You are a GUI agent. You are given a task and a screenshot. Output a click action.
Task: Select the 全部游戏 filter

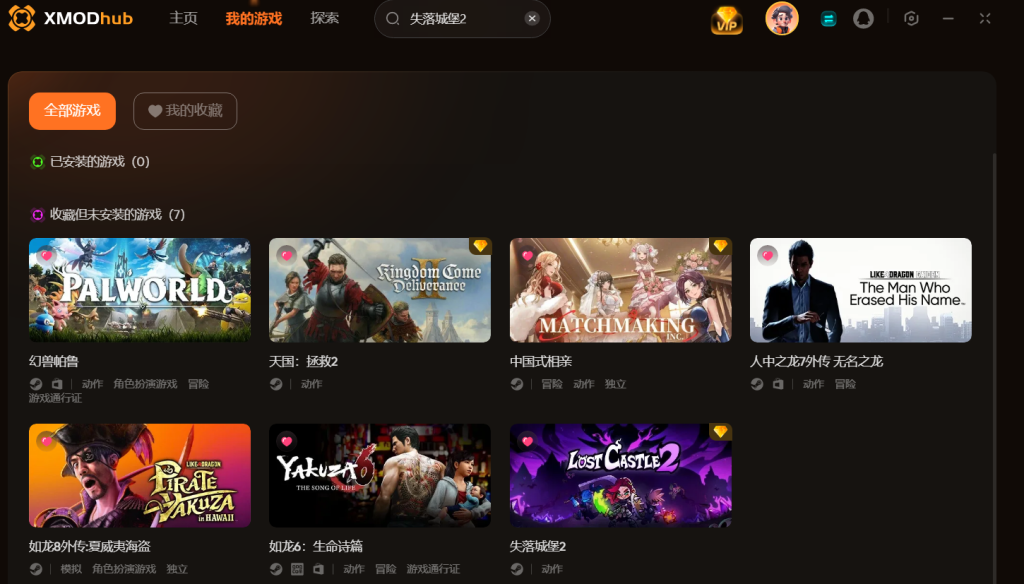[x=72, y=111]
